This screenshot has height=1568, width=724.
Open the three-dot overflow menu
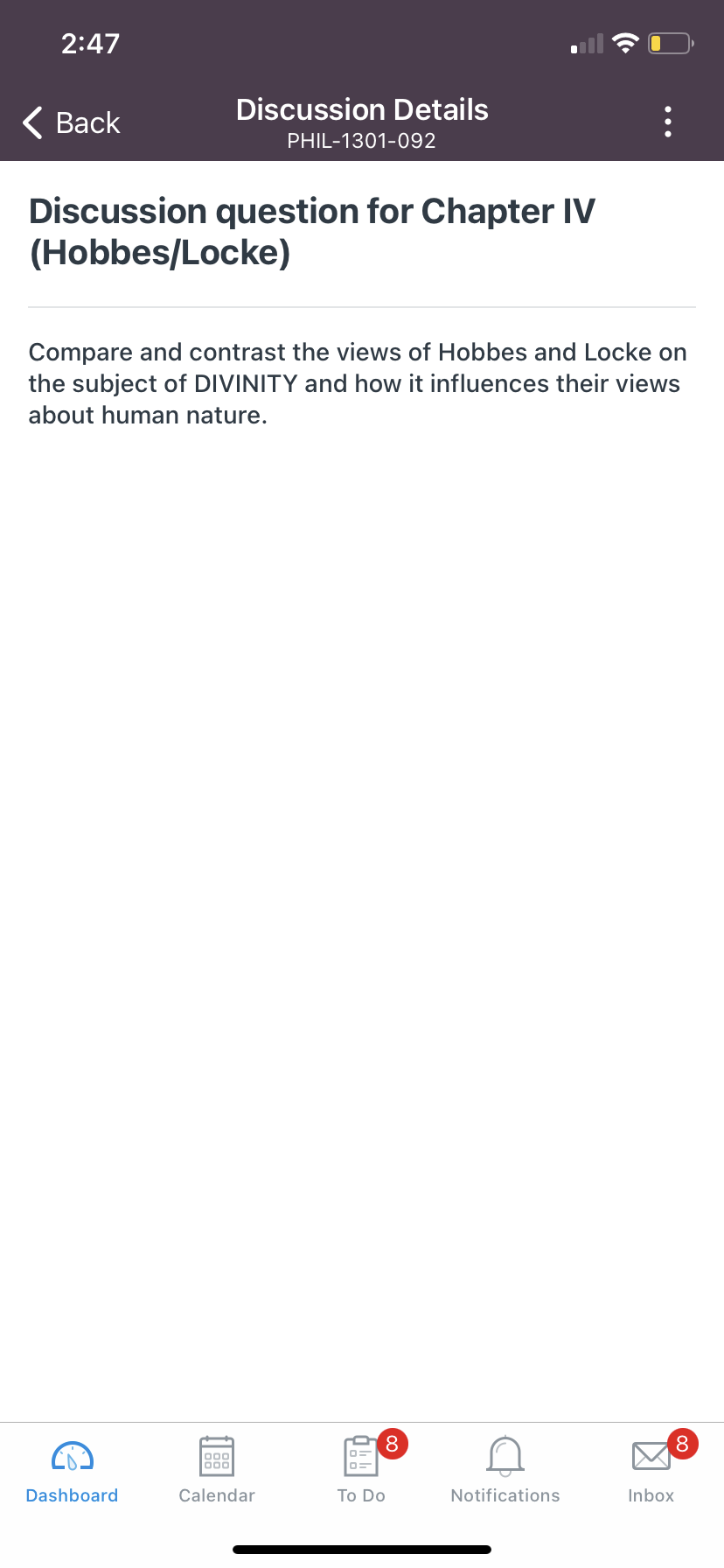[x=668, y=122]
